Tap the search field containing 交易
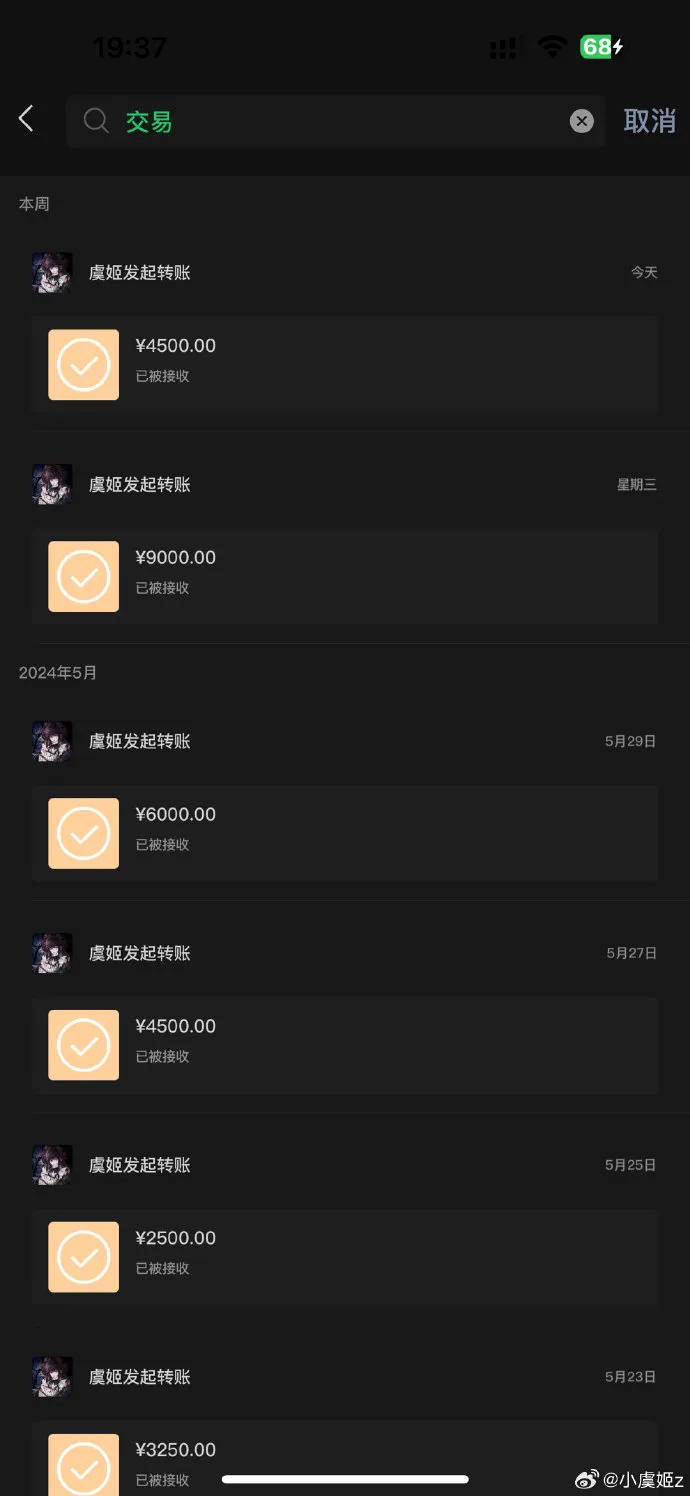 tap(330, 121)
